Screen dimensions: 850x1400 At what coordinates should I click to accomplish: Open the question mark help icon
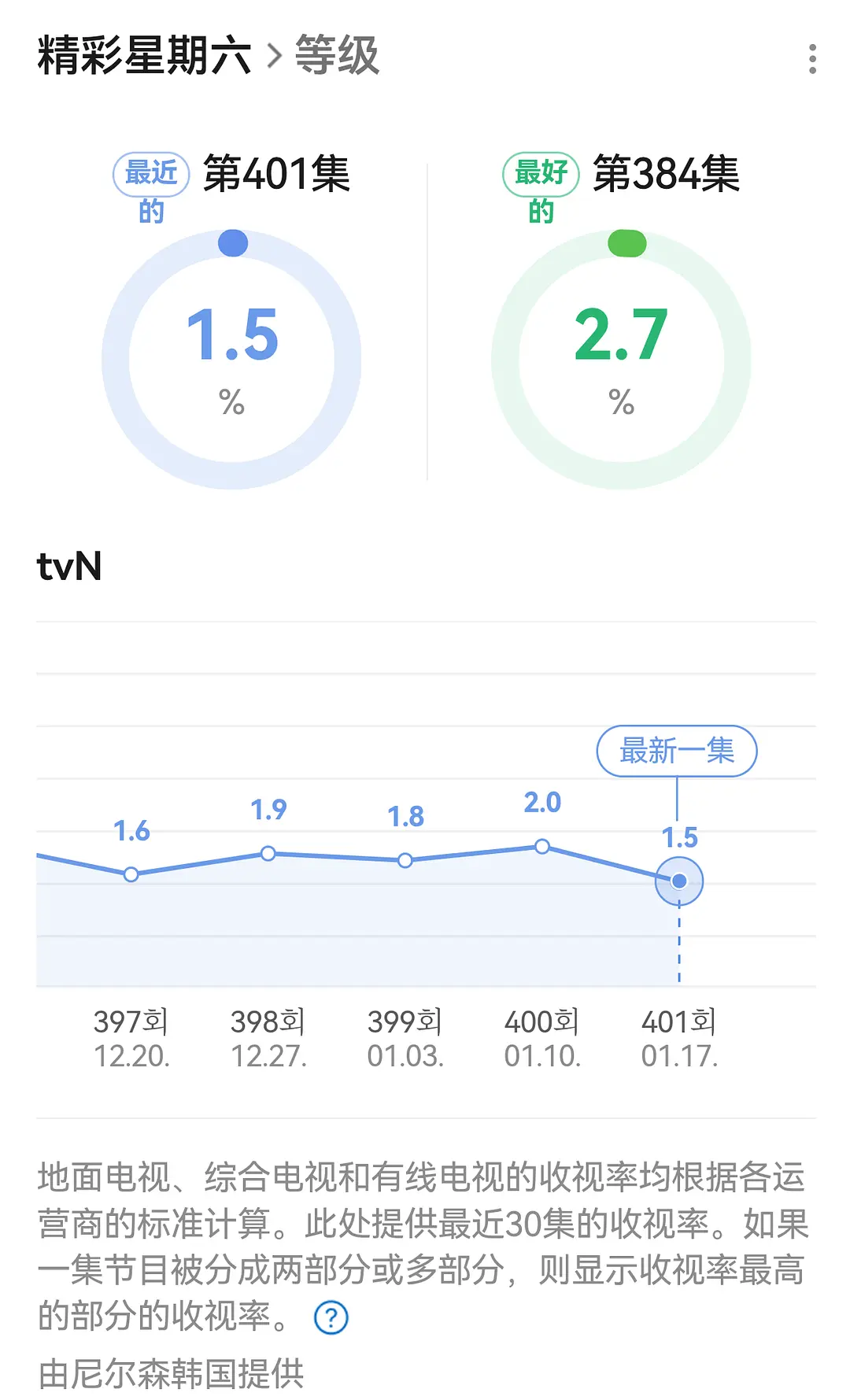(x=331, y=1317)
